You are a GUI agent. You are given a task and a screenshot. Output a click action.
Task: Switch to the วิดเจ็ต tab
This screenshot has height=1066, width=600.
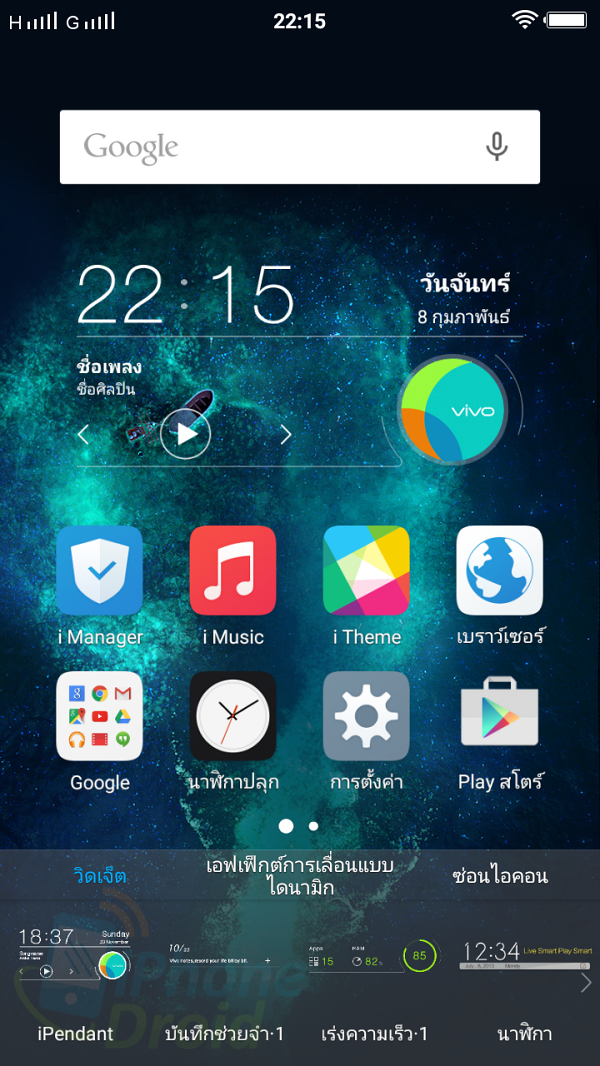[x=100, y=876]
